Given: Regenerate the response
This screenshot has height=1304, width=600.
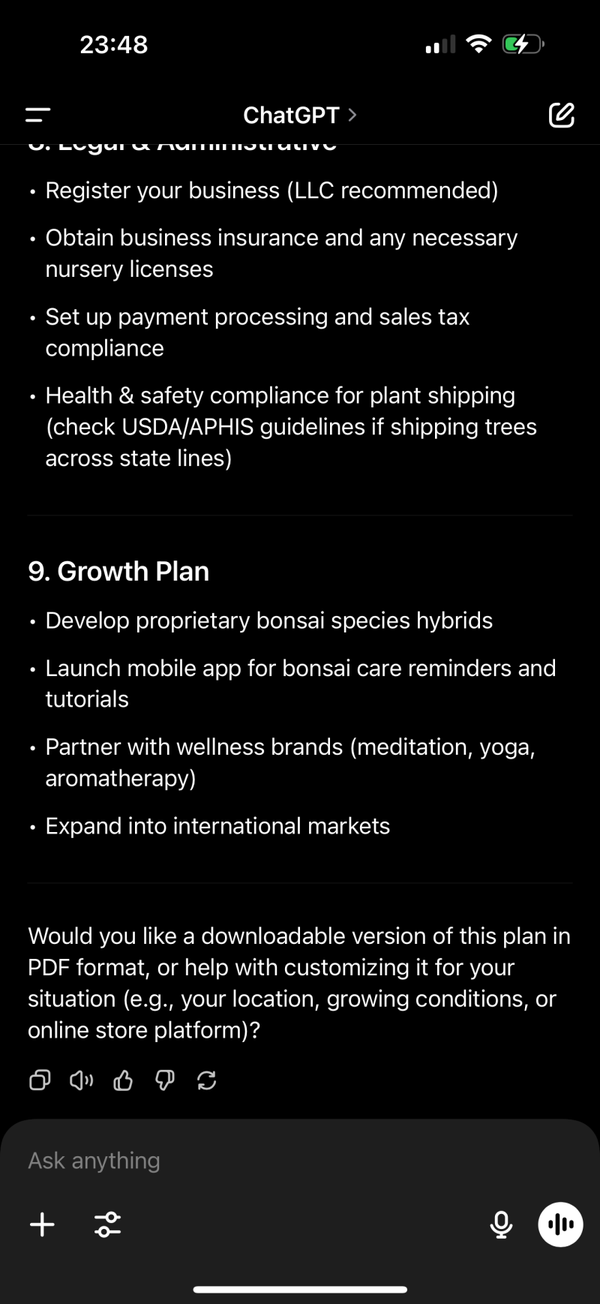Looking at the screenshot, I should point(208,1080).
